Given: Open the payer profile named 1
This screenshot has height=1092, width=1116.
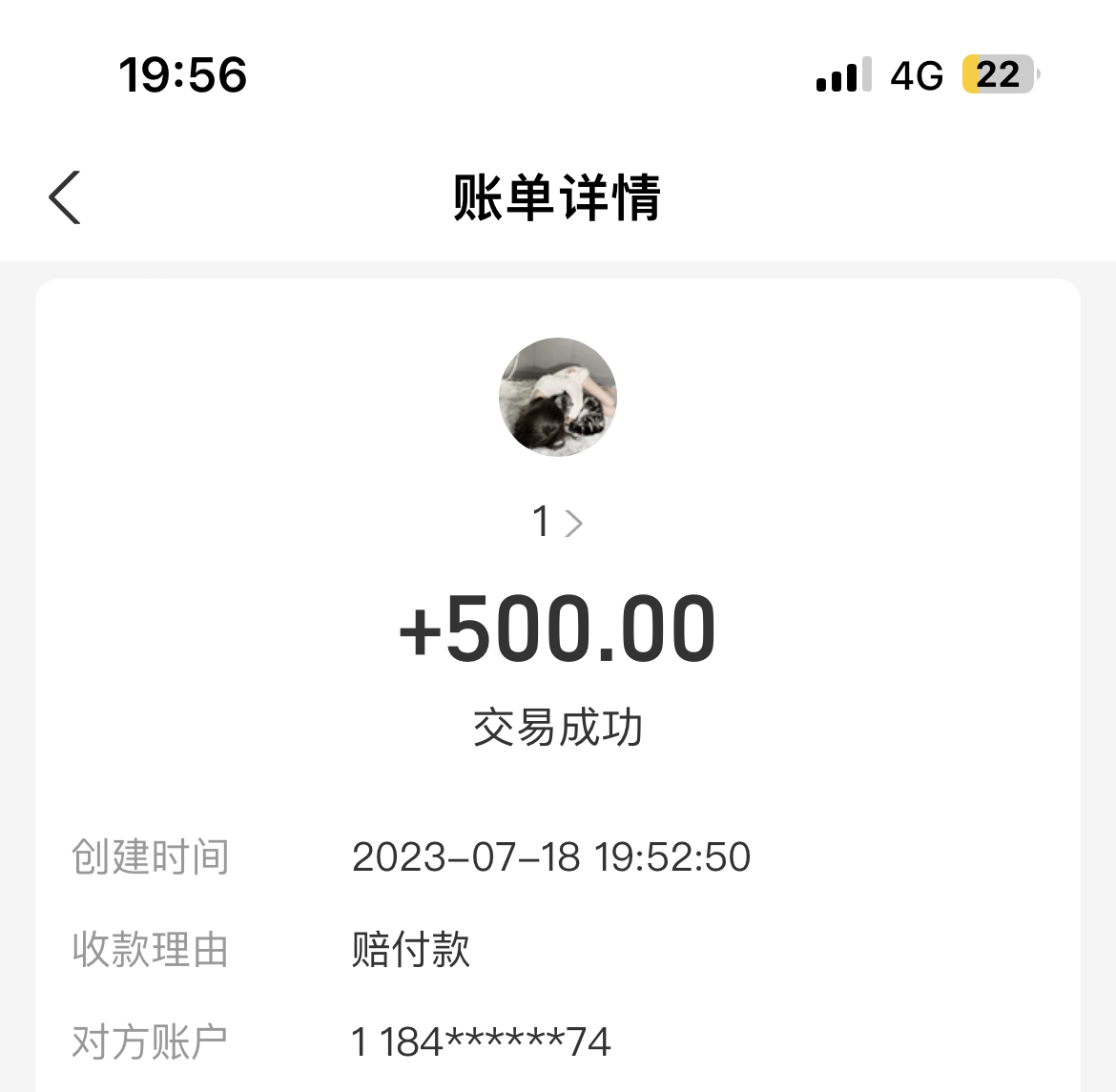Looking at the screenshot, I should coord(557,523).
